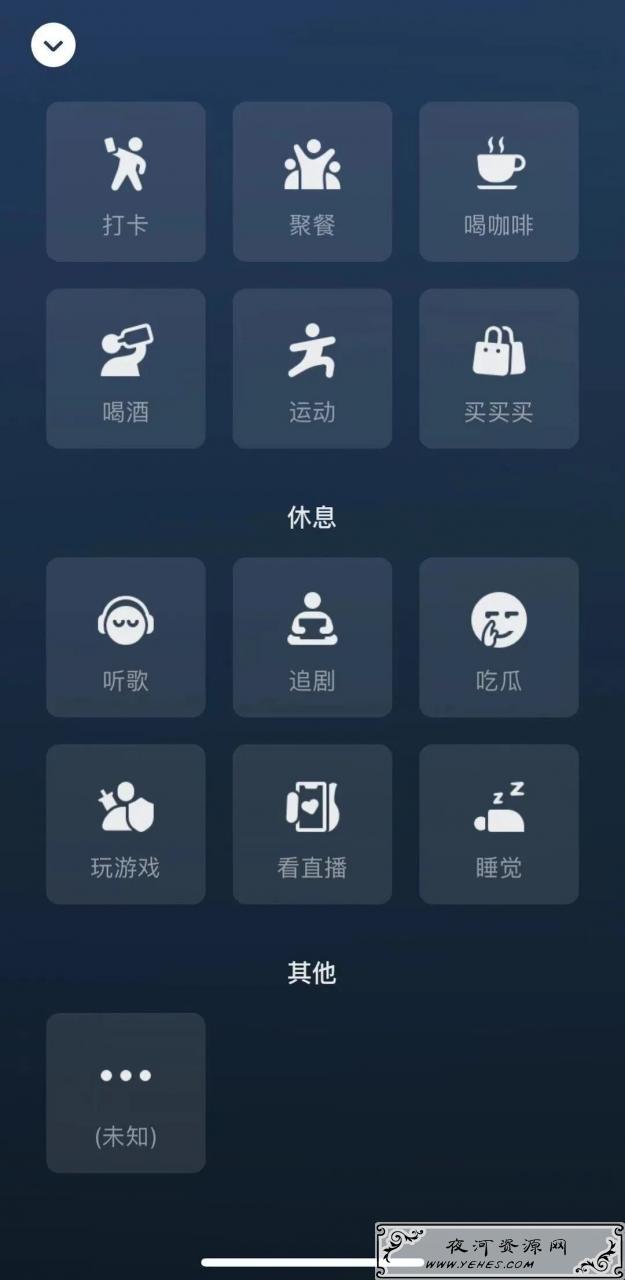Select the 打卡 status

(126, 182)
